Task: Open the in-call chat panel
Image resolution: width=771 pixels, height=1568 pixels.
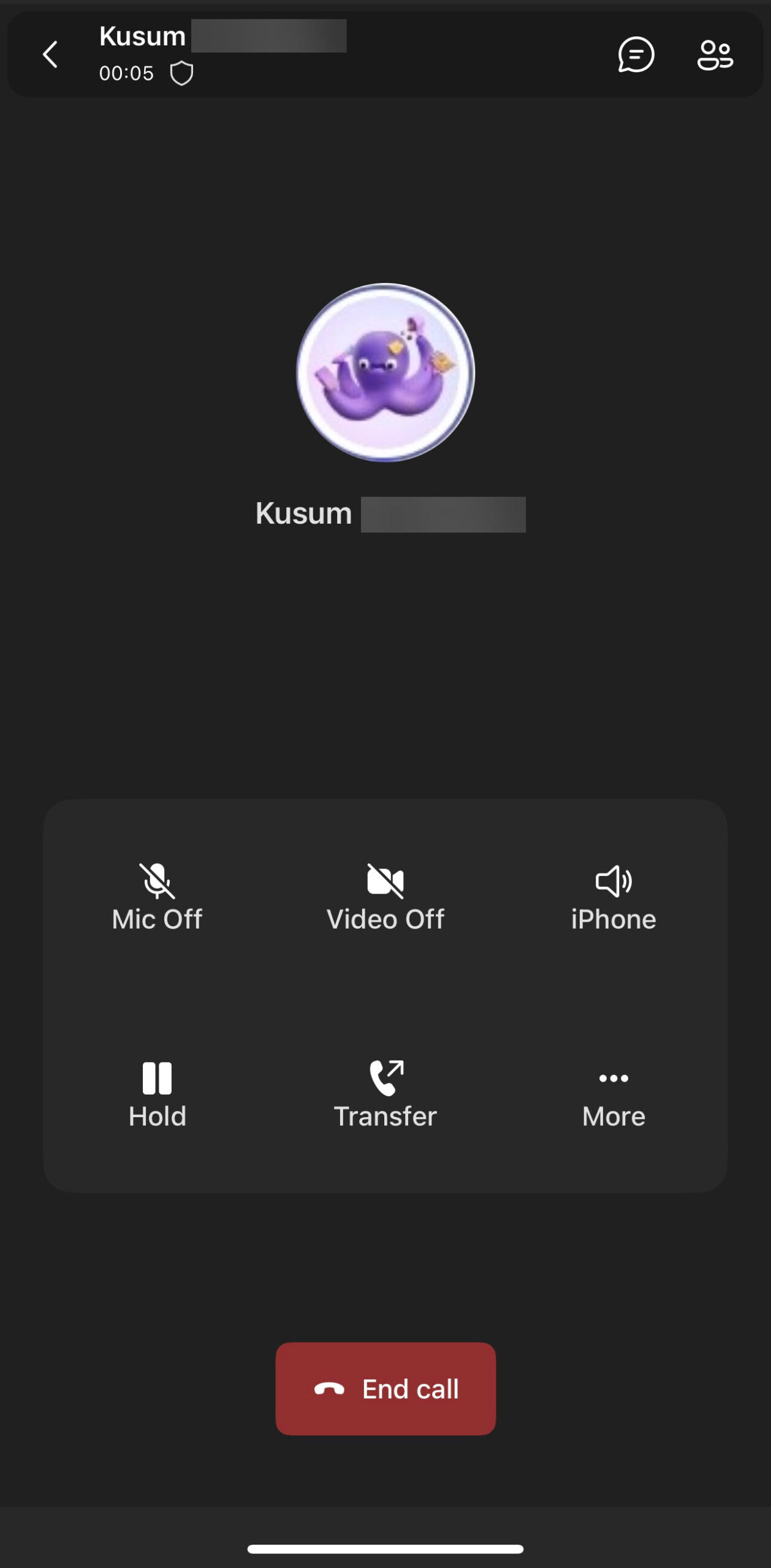Action: (x=634, y=55)
